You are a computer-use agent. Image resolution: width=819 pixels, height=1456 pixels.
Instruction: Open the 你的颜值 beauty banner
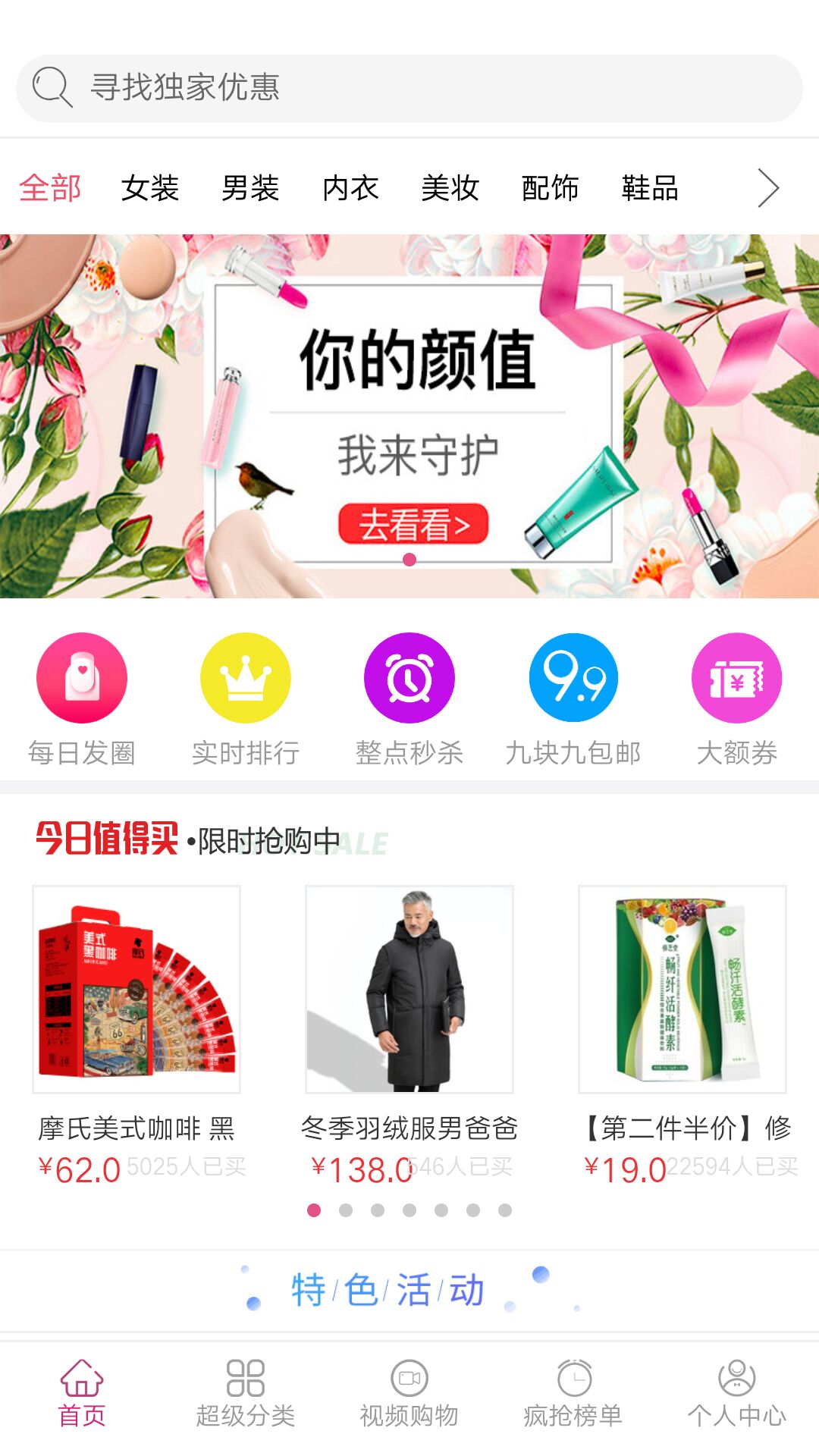tap(409, 417)
